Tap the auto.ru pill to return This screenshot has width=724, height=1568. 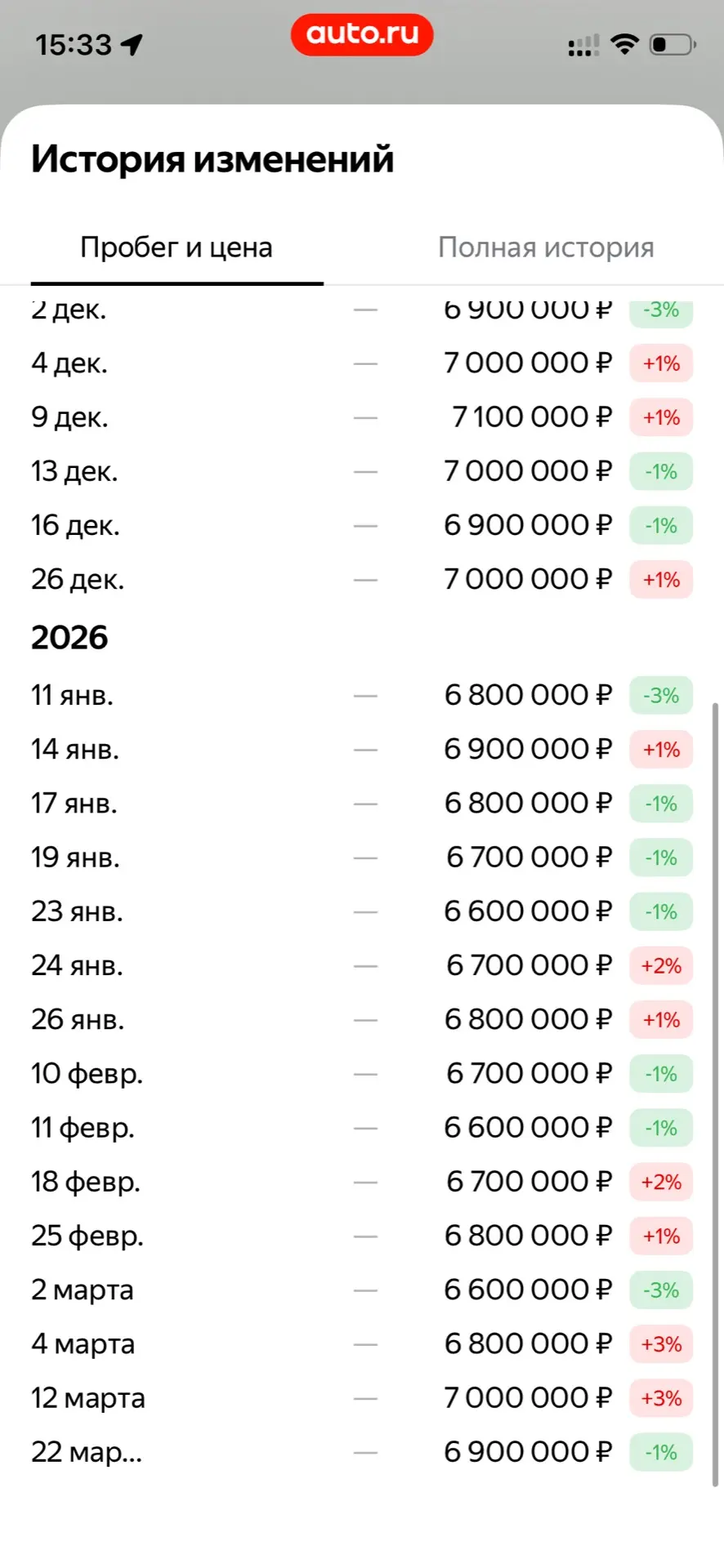tap(362, 34)
